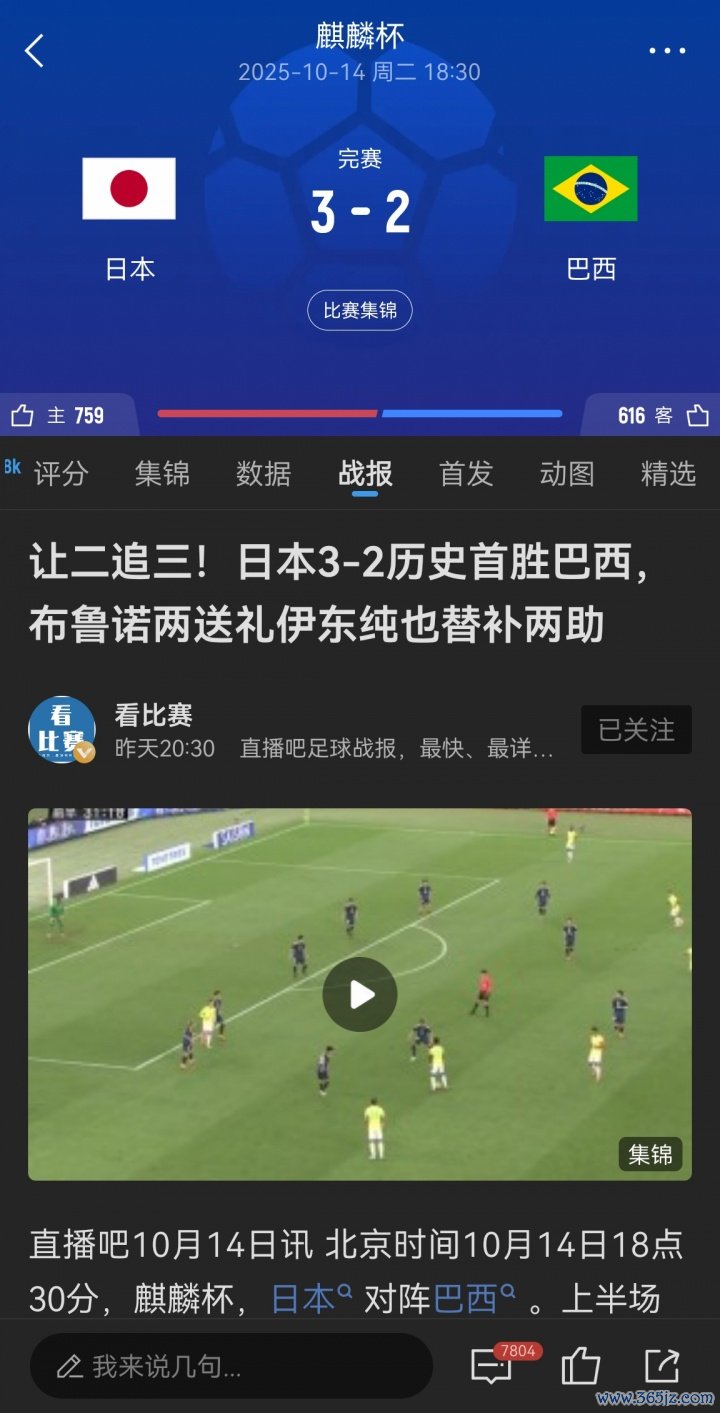Switch to the 数据 tab
This screenshot has height=1413, width=720.
[x=264, y=473]
